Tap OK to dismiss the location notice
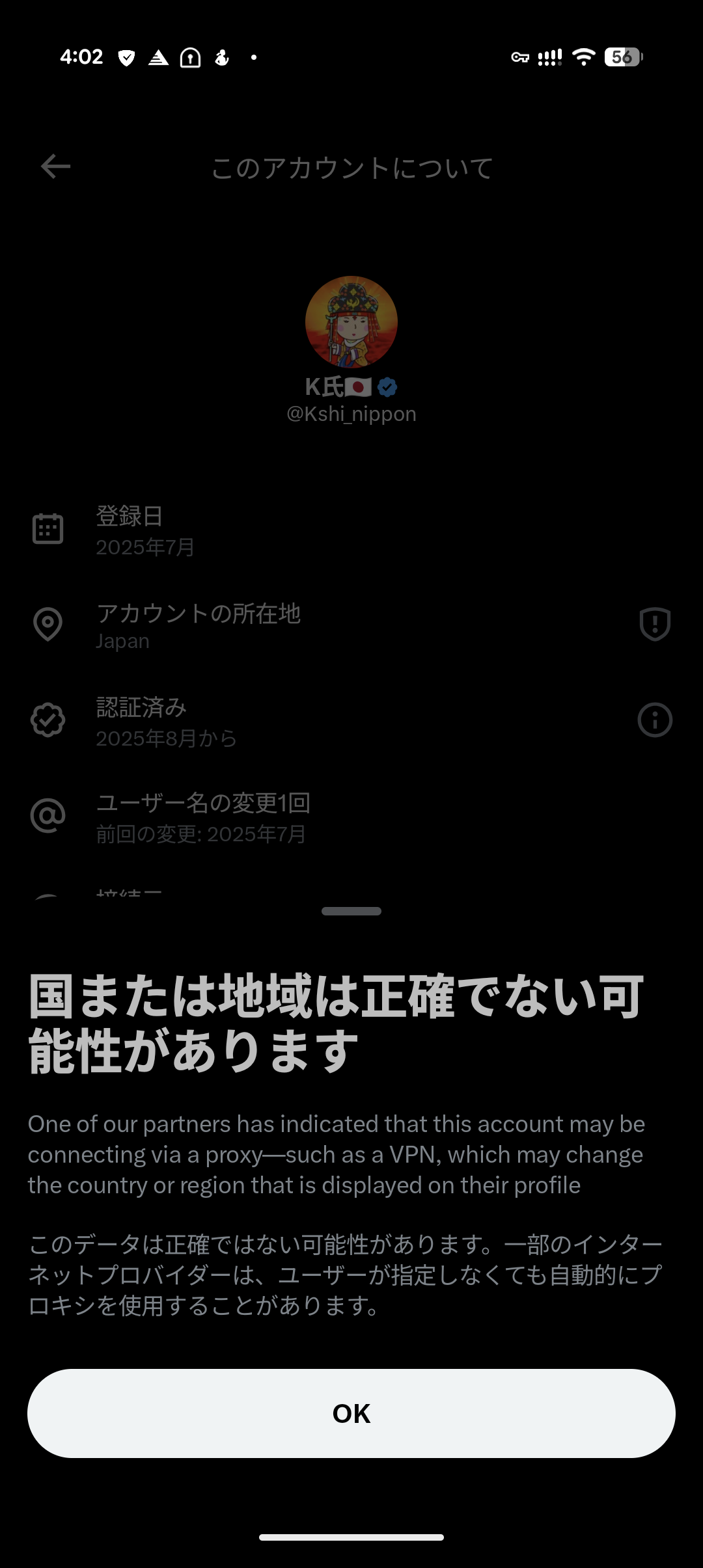Image resolution: width=703 pixels, height=1568 pixels. tap(351, 1413)
